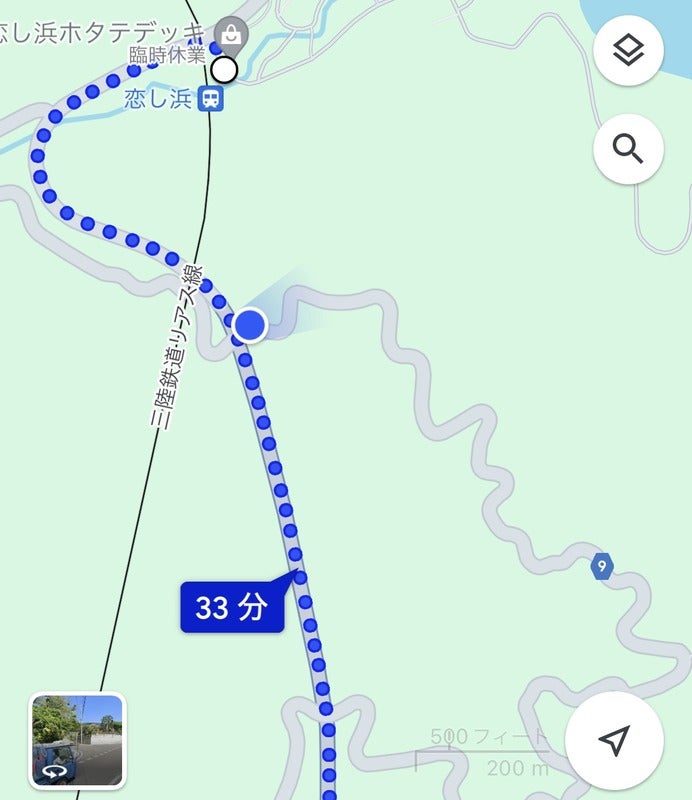Open the 恋し浜ホタテデッキ place pin
The width and height of the screenshot is (692, 800).
(x=233, y=32)
